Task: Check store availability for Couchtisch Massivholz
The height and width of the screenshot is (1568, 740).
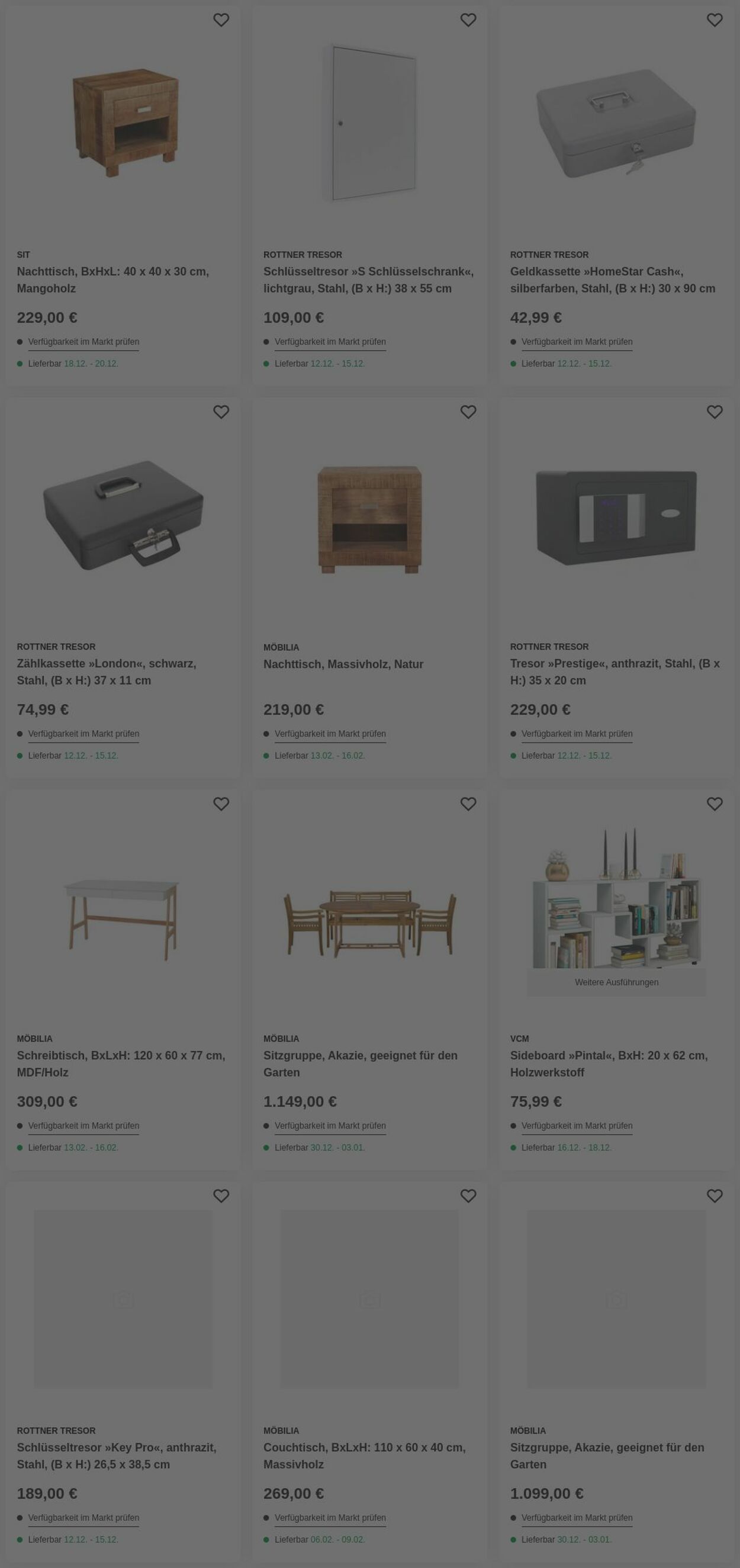Action: 330,1518
